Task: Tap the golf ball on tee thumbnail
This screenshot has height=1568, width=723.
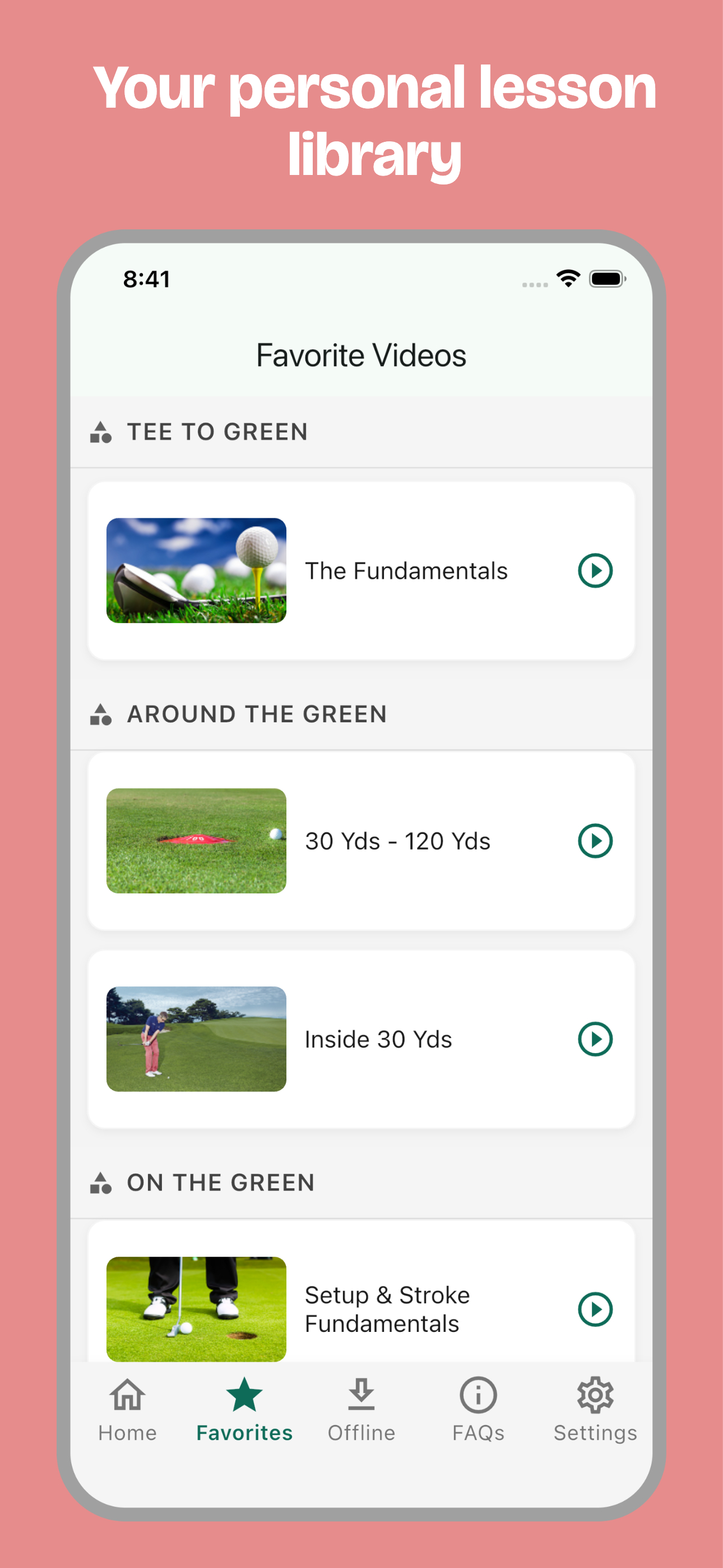Action: tap(196, 570)
